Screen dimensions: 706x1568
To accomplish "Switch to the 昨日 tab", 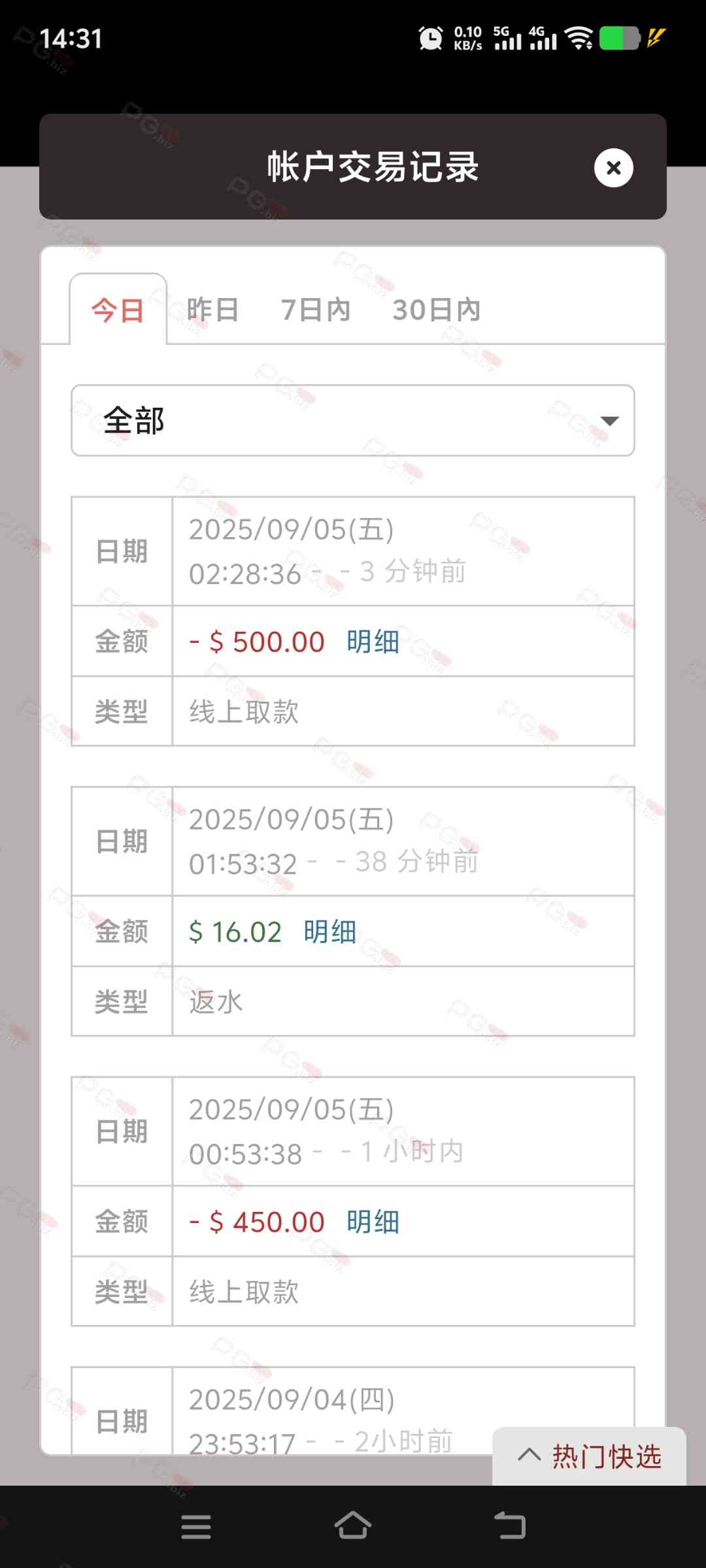I will coord(212,310).
